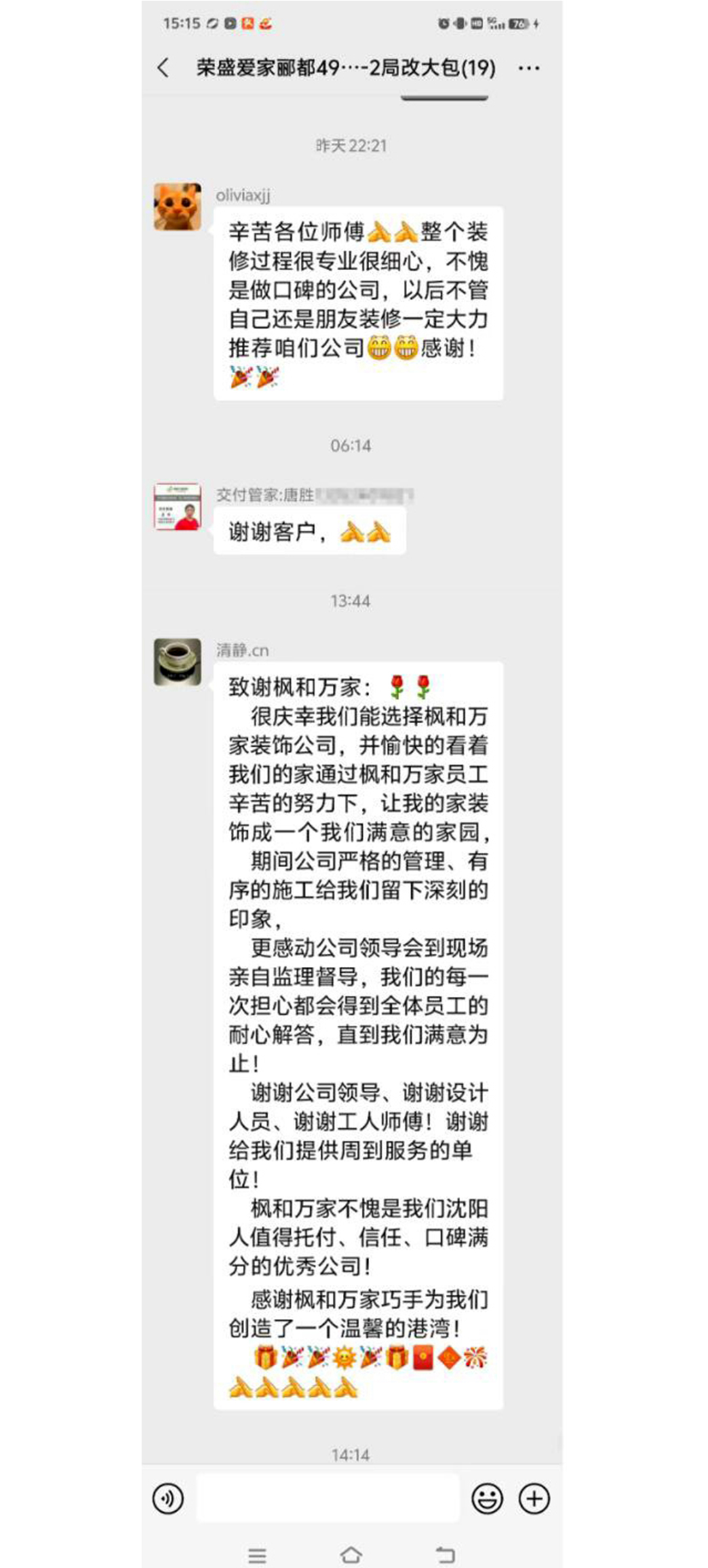Go to the system home screen
This screenshot has height=1568, width=708.
point(351,1554)
